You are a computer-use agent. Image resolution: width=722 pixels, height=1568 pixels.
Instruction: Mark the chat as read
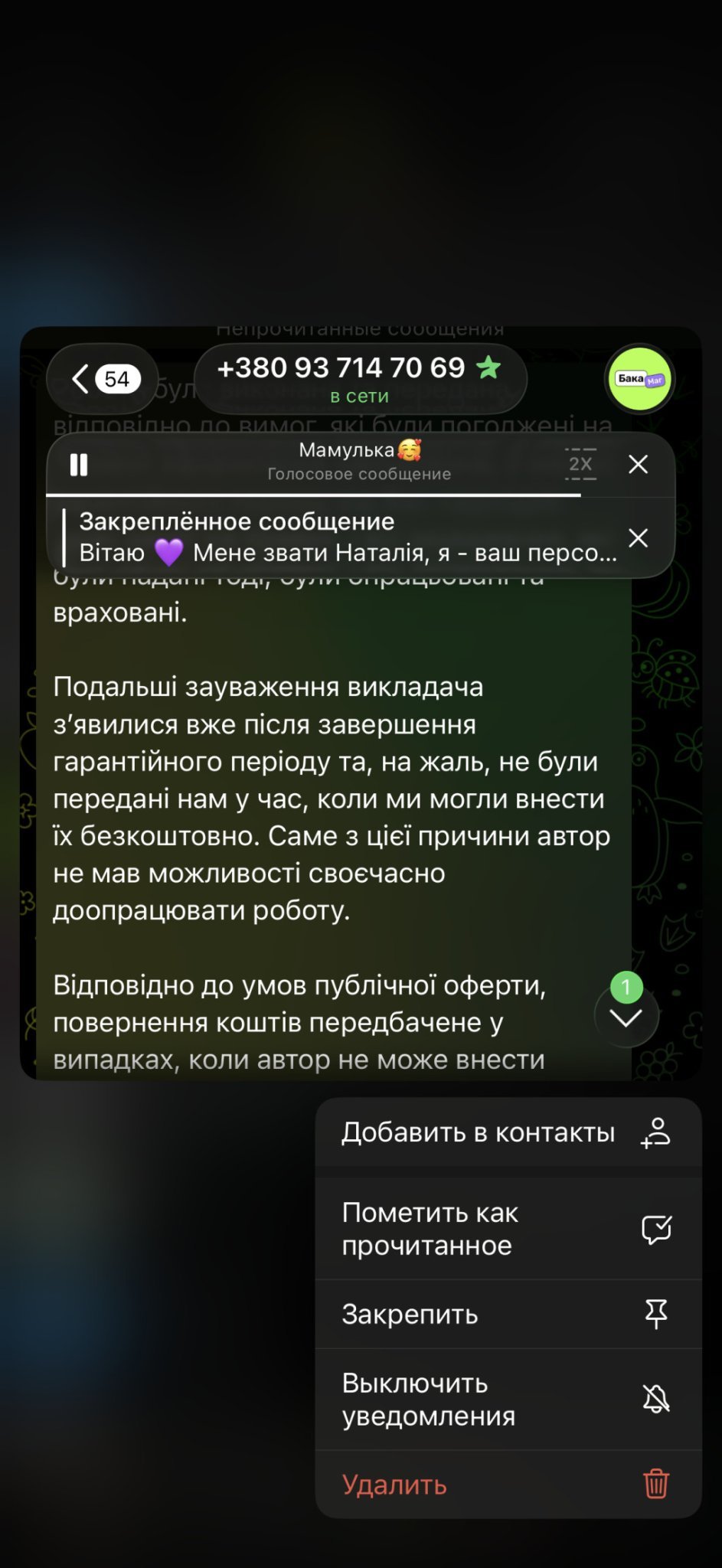(508, 1229)
